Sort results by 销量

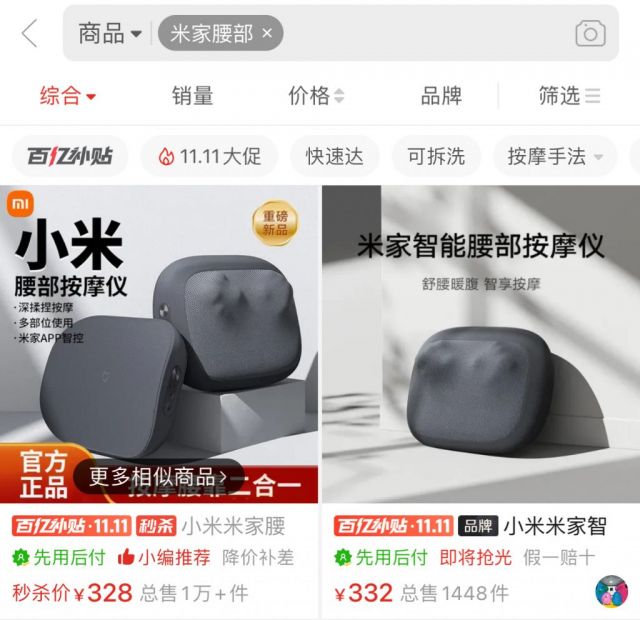click(x=192, y=96)
